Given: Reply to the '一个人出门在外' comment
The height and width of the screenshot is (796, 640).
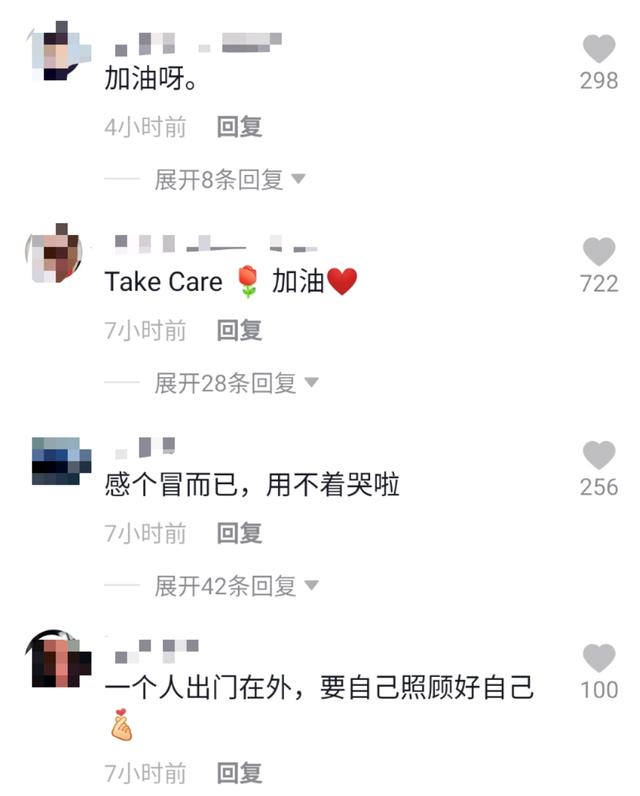Looking at the screenshot, I should (x=239, y=773).
